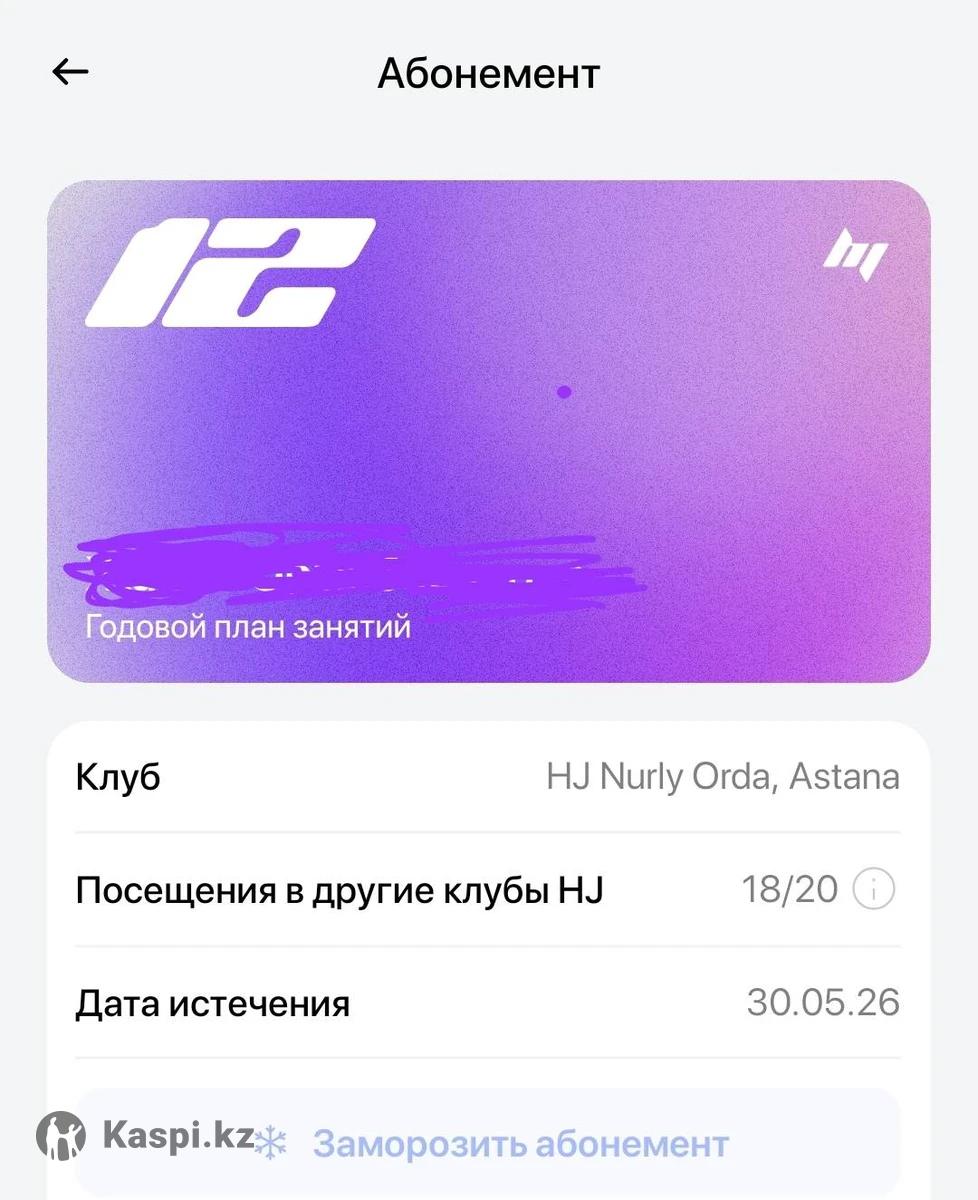Tap Заморозить абонемент button
This screenshot has height=1200, width=978.
[520, 1143]
